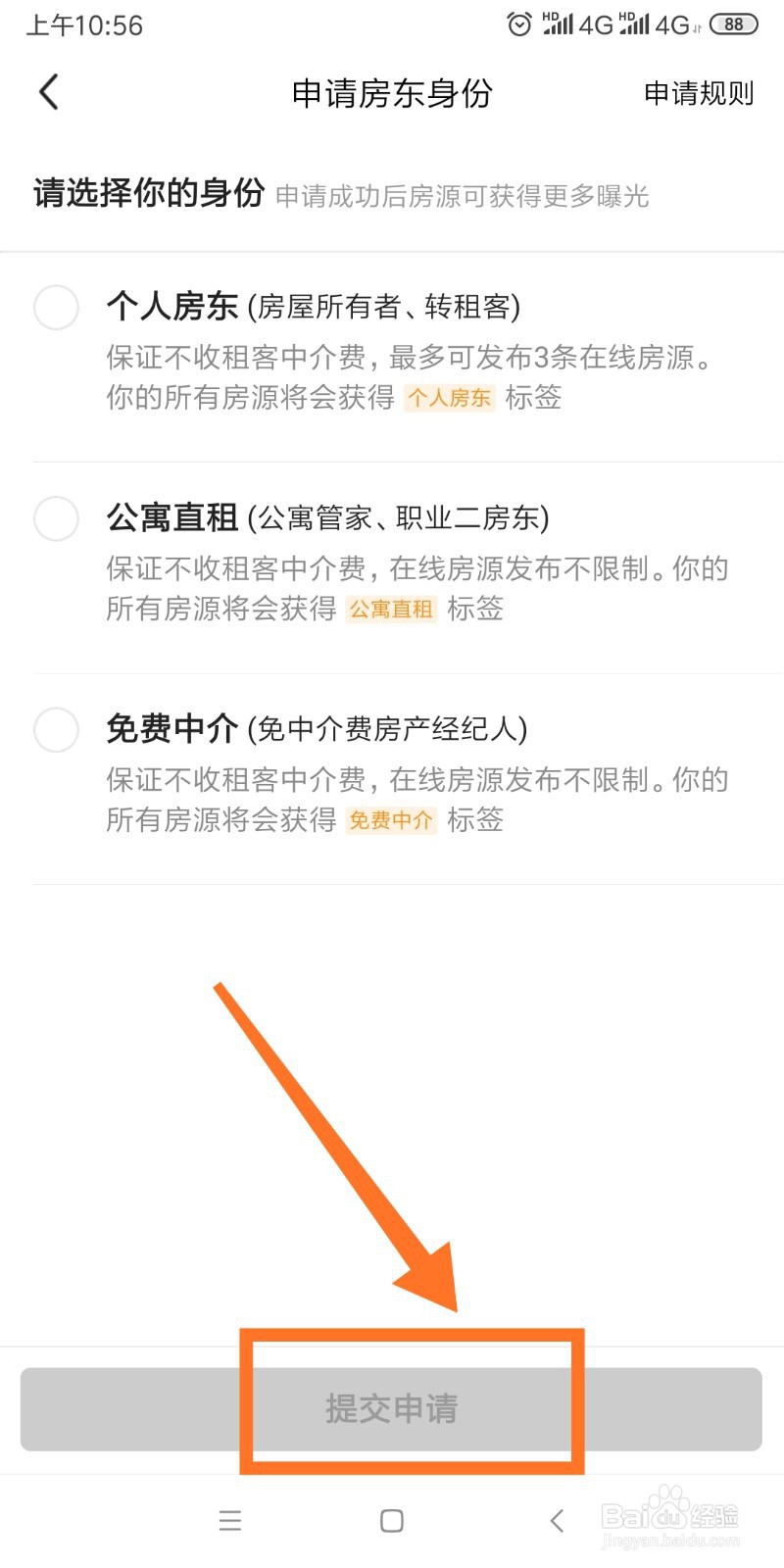The width and height of the screenshot is (784, 1568).
Task: Open the 申请规则 rules page
Action: (698, 93)
